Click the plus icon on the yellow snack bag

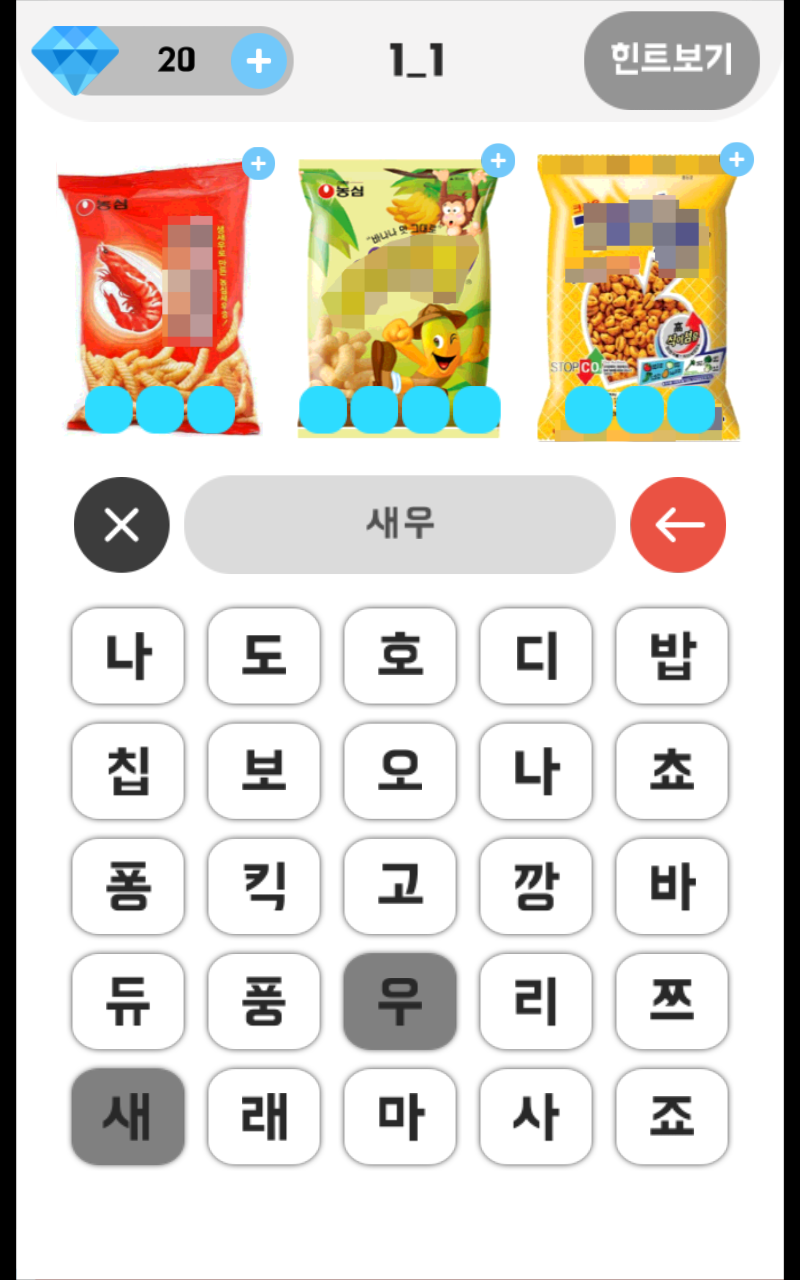737,159
